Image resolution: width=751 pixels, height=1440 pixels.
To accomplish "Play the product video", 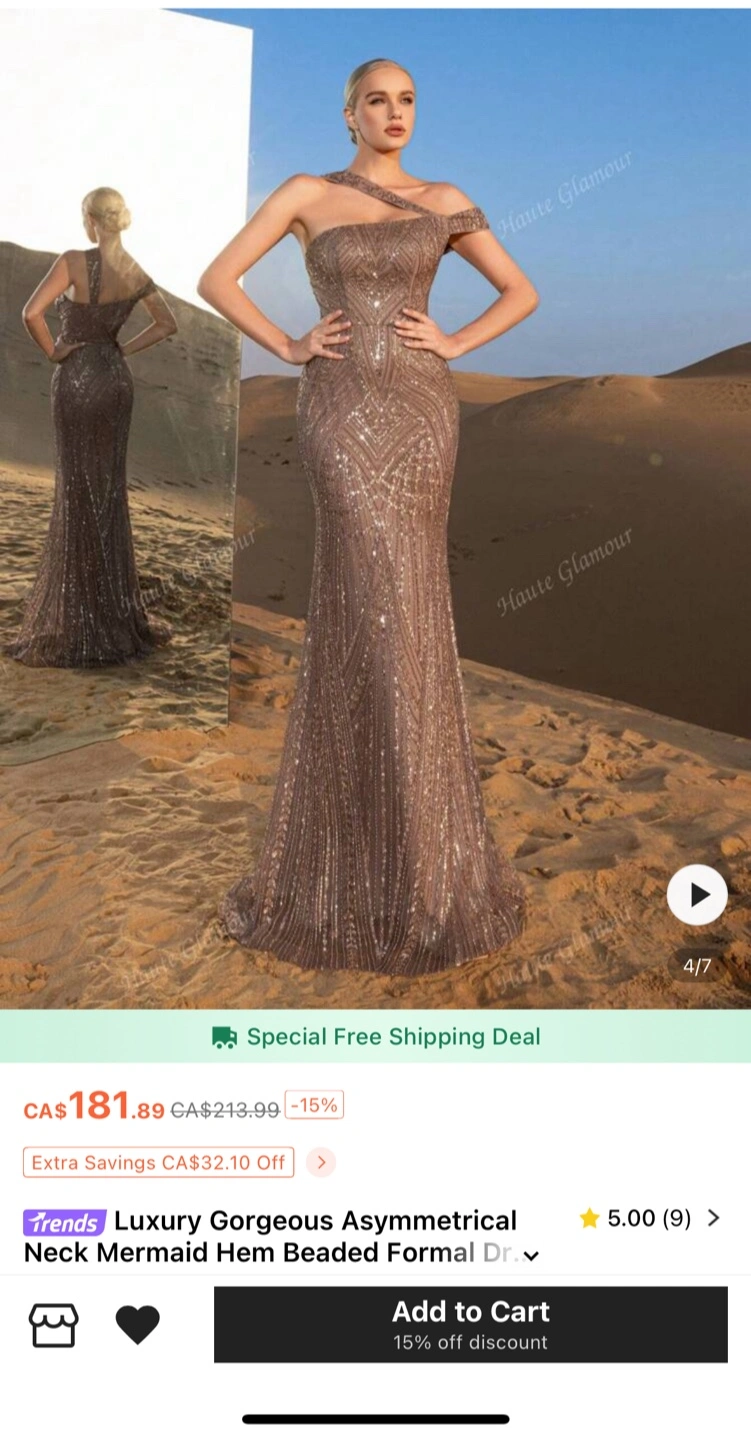I will coord(697,895).
